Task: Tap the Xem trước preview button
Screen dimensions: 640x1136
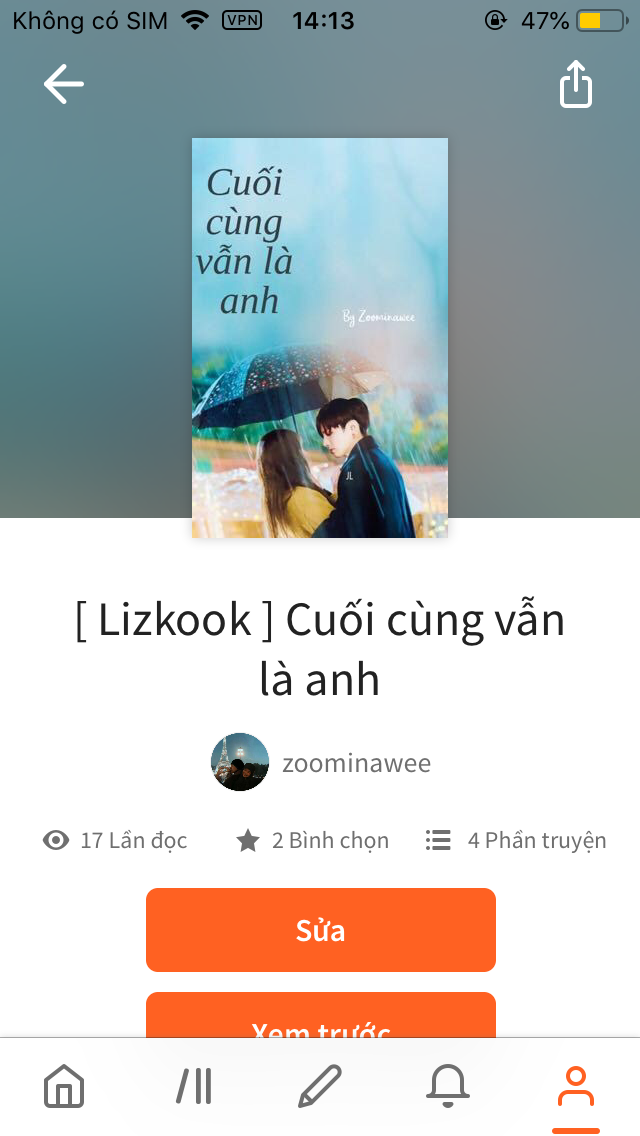Action: (x=320, y=1015)
